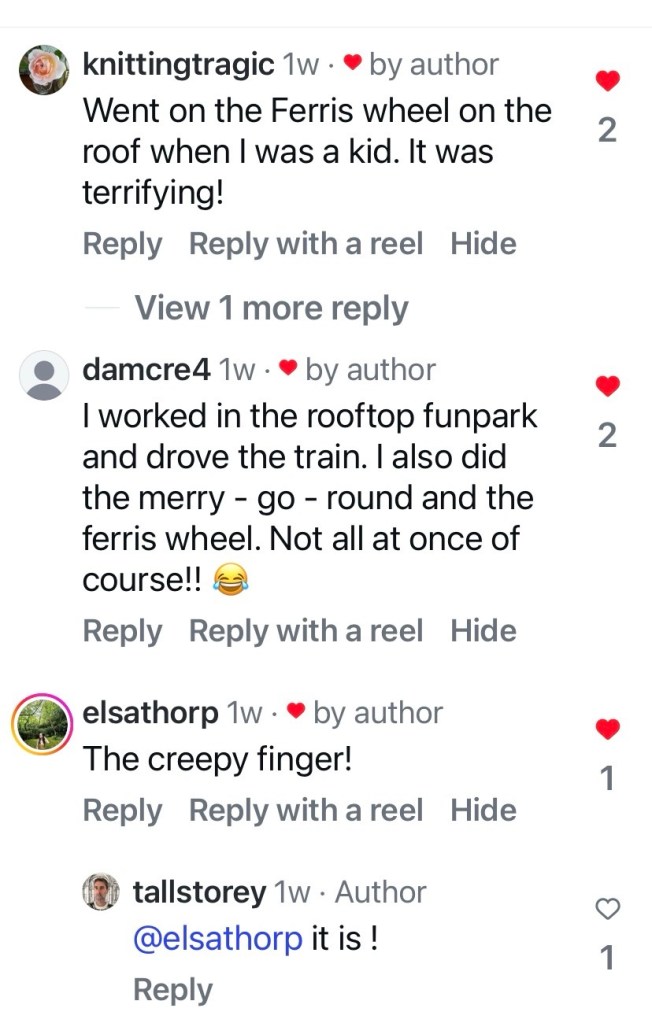Like tallstorey's reply
This screenshot has width=652, height=1023.
(x=607, y=908)
